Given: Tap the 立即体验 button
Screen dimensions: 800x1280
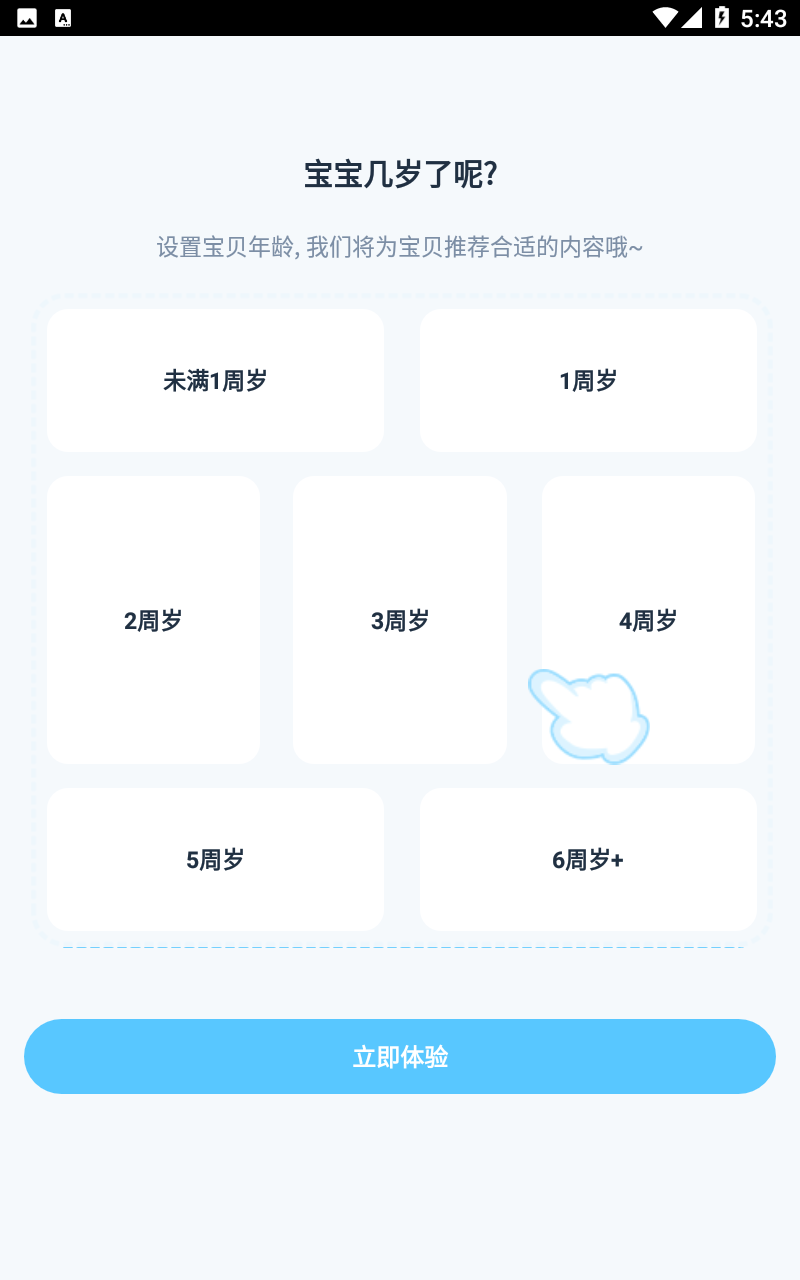Looking at the screenshot, I should click(x=400, y=1057).
